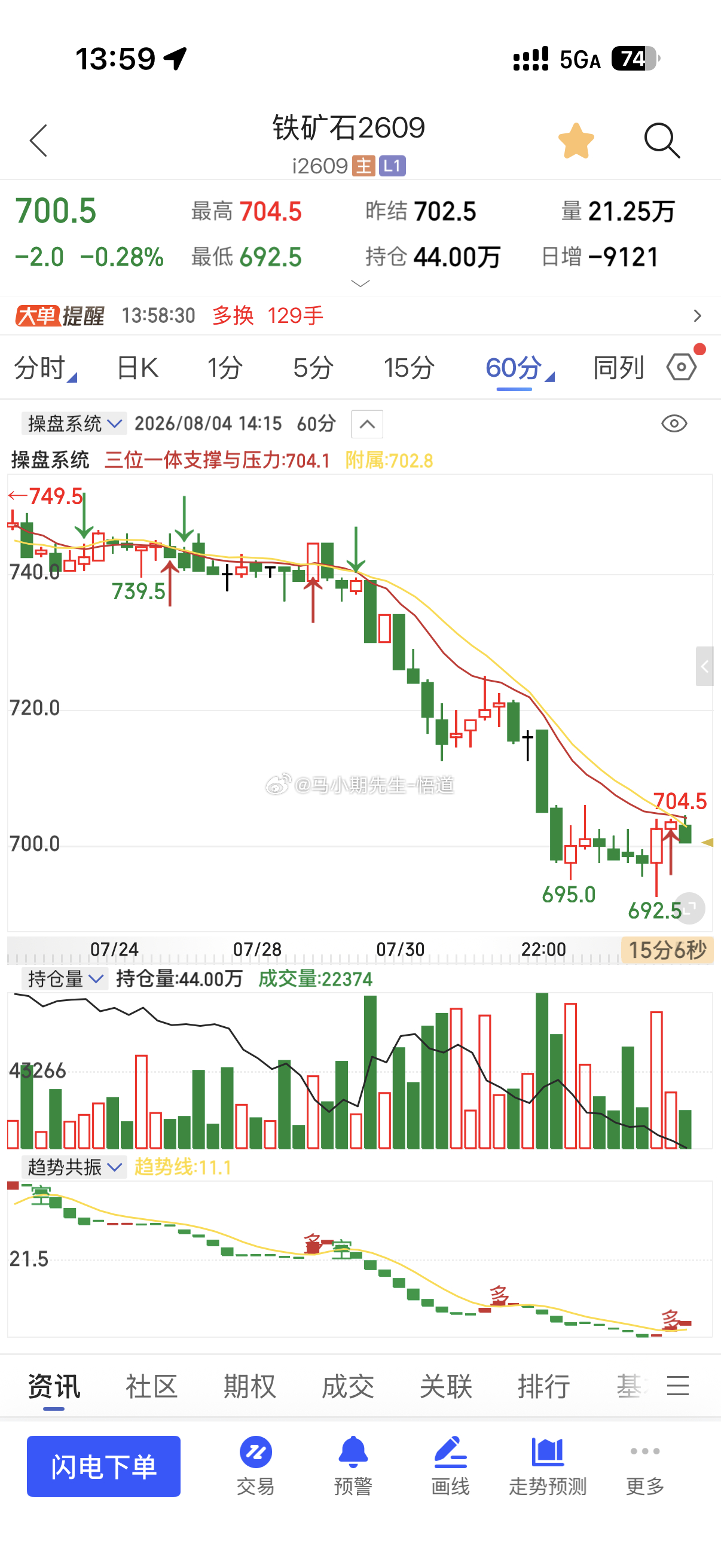The image size is (721, 1568).
Task: Open the 同列 tab
Action: click(618, 368)
